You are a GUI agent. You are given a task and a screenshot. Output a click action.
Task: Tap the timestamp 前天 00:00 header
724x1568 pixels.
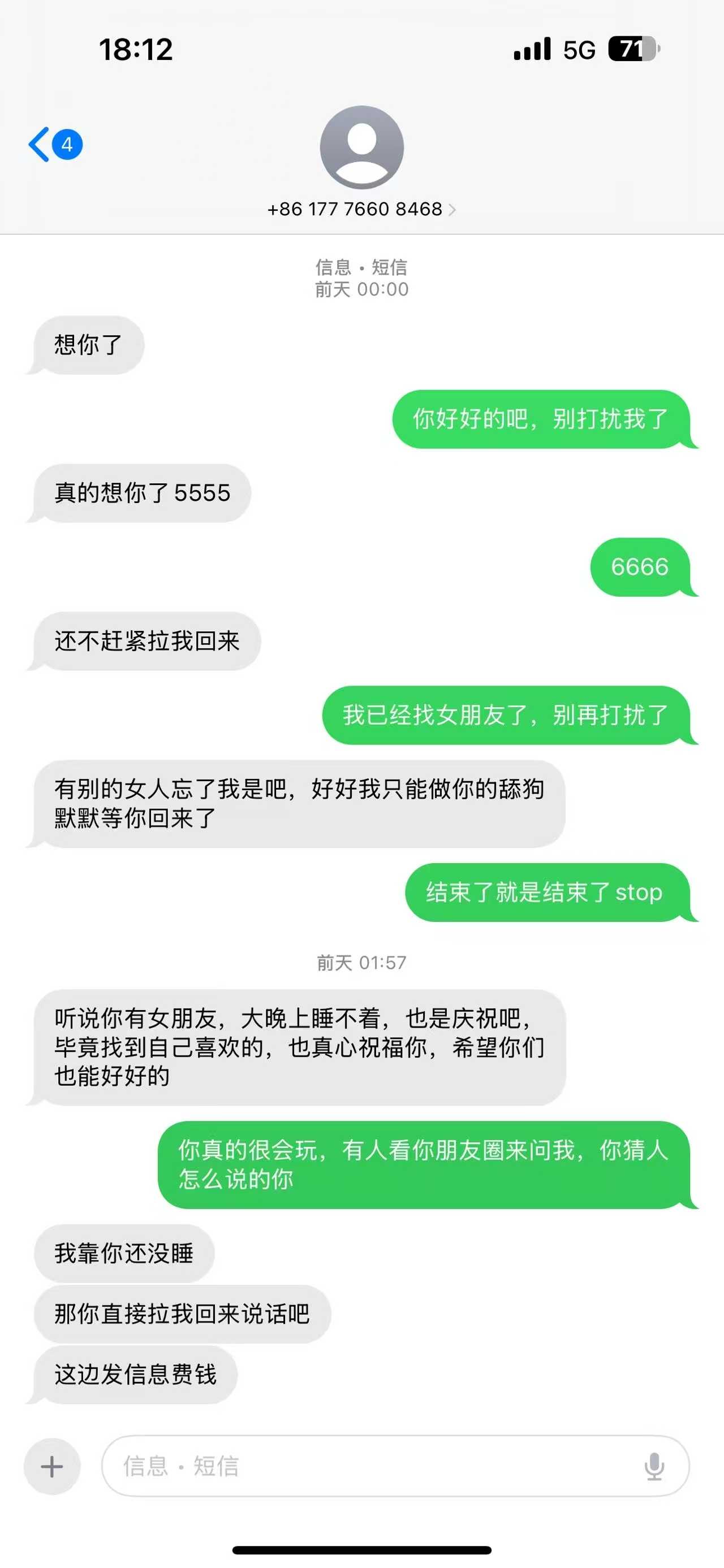(361, 289)
